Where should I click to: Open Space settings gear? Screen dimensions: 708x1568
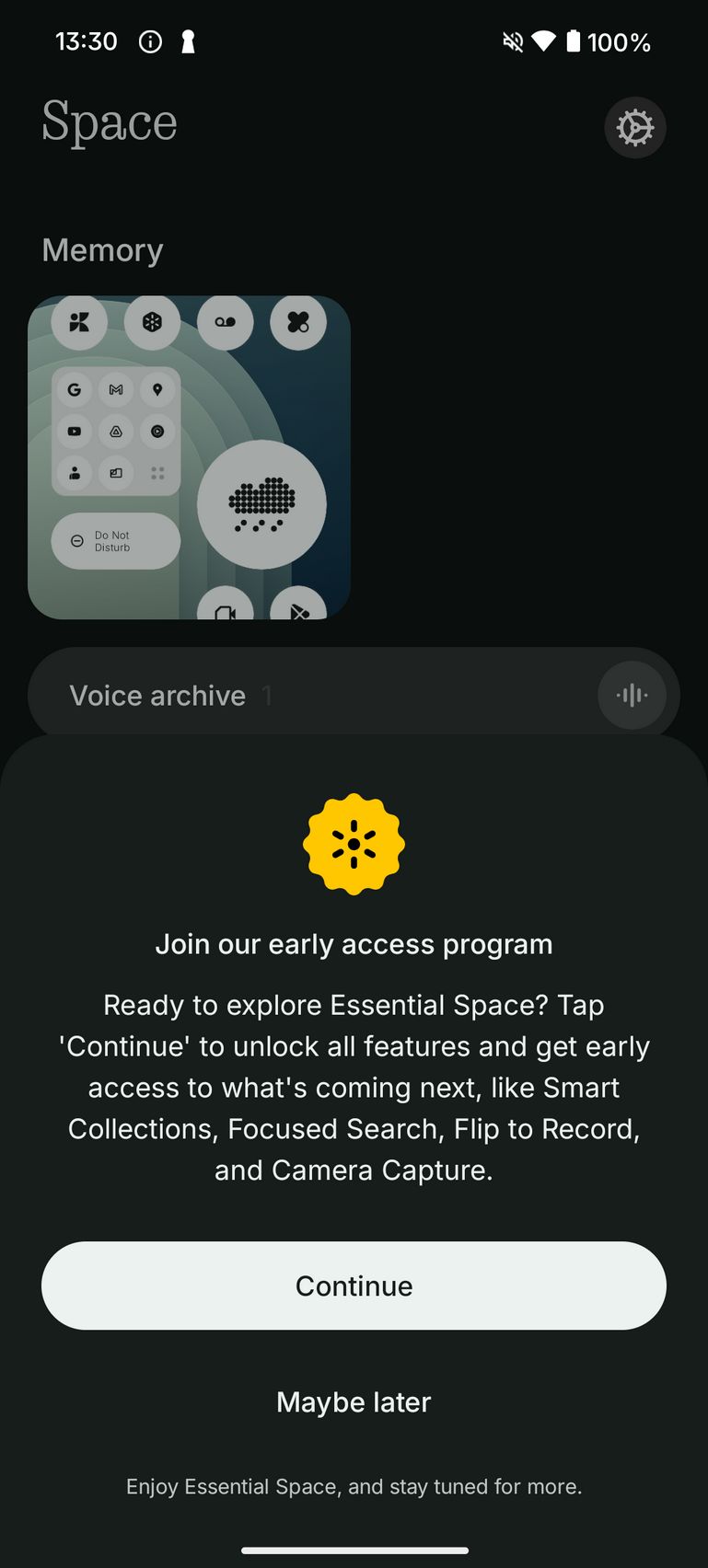(634, 128)
